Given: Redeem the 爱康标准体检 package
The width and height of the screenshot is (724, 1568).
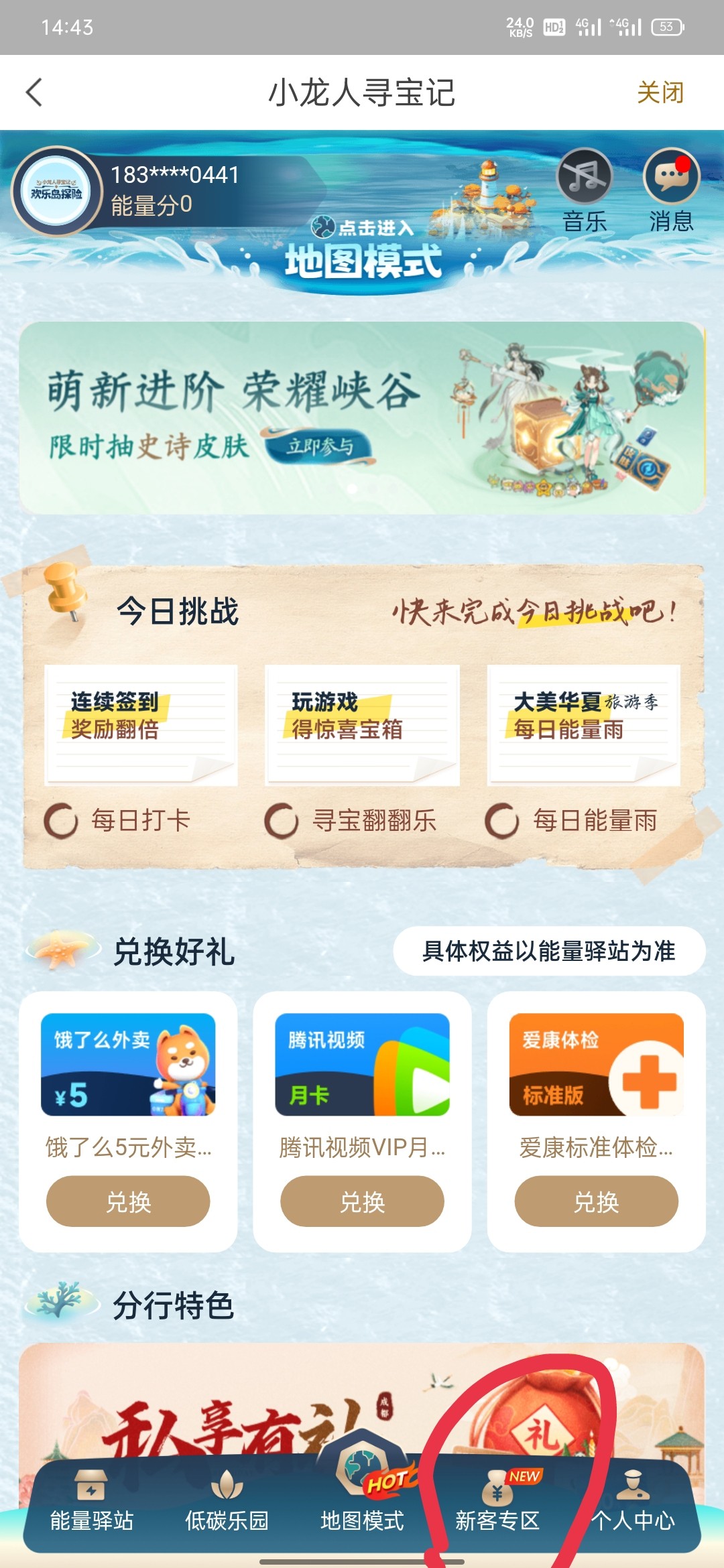Looking at the screenshot, I should click(596, 1201).
